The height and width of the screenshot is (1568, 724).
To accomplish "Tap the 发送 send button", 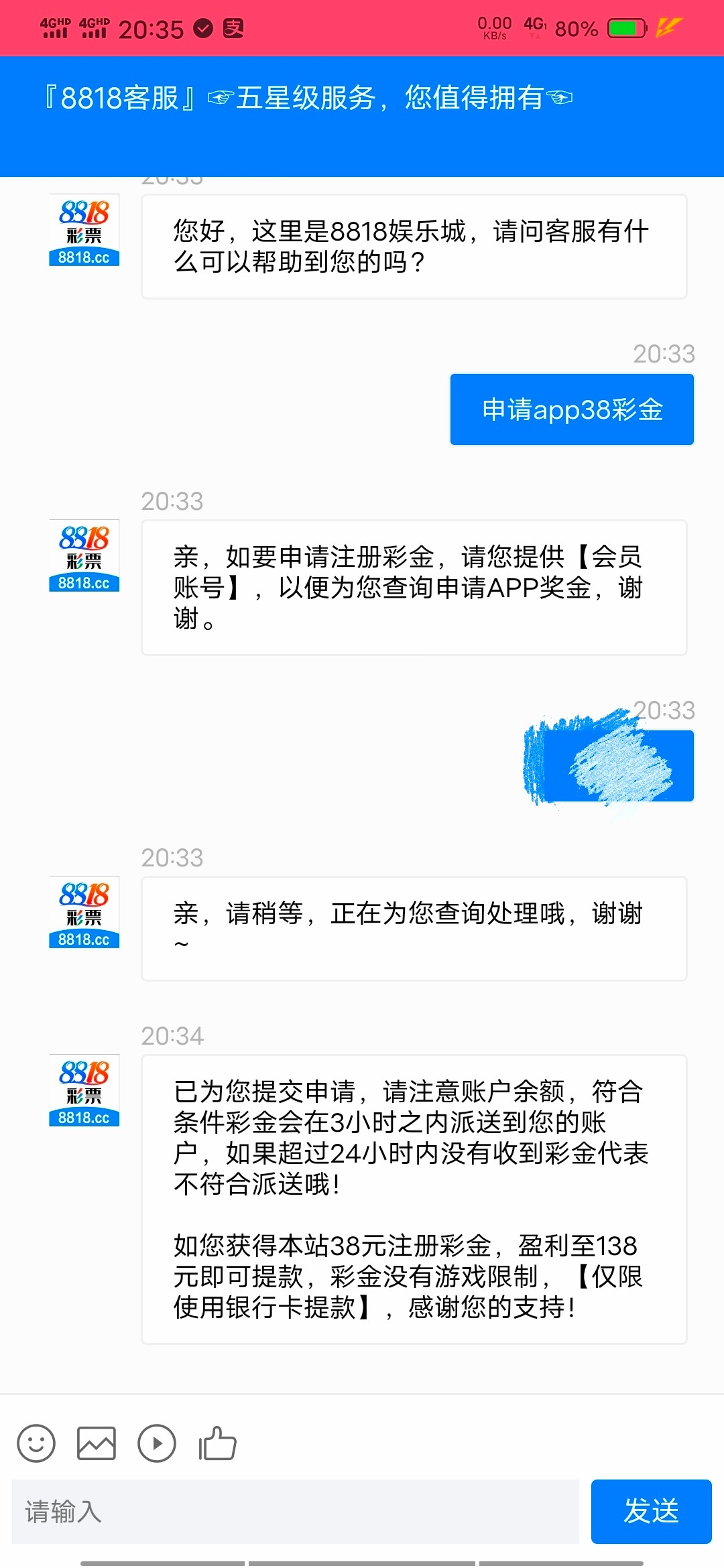I will [651, 1512].
